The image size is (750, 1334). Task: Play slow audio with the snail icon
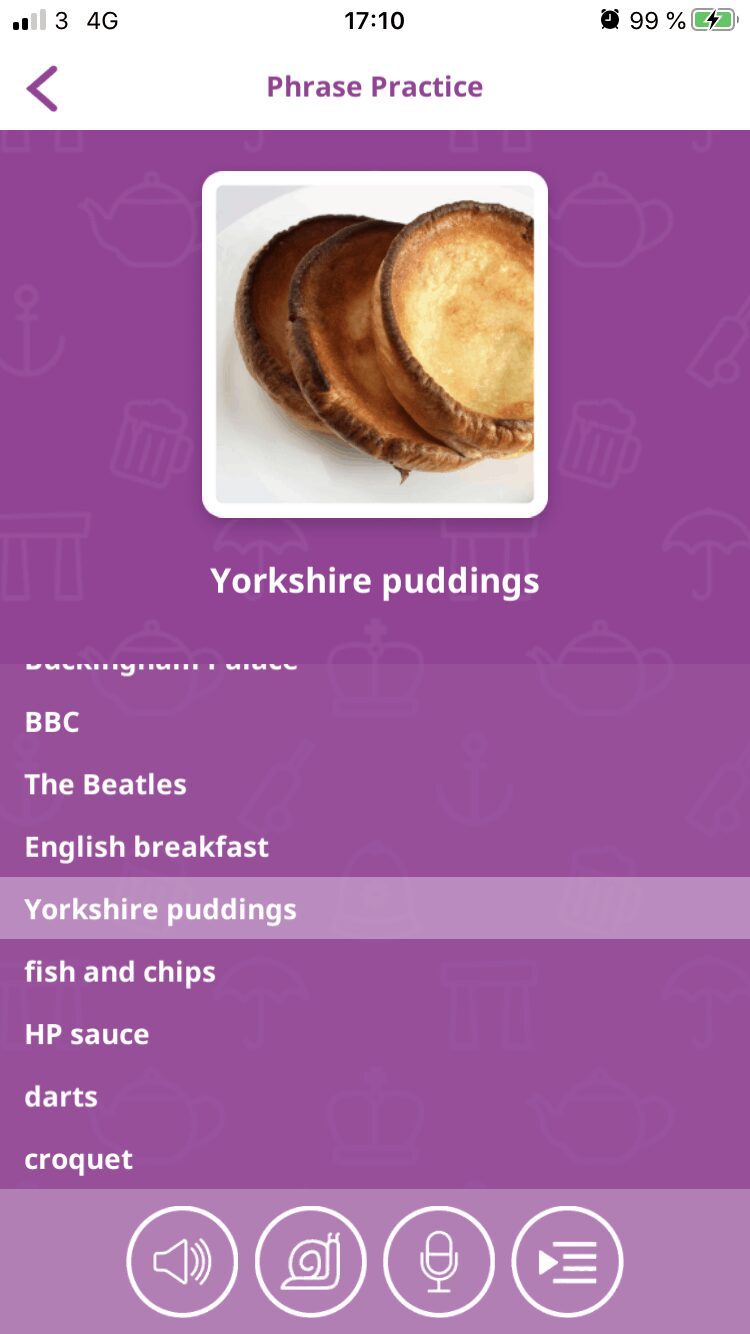coord(311,1262)
